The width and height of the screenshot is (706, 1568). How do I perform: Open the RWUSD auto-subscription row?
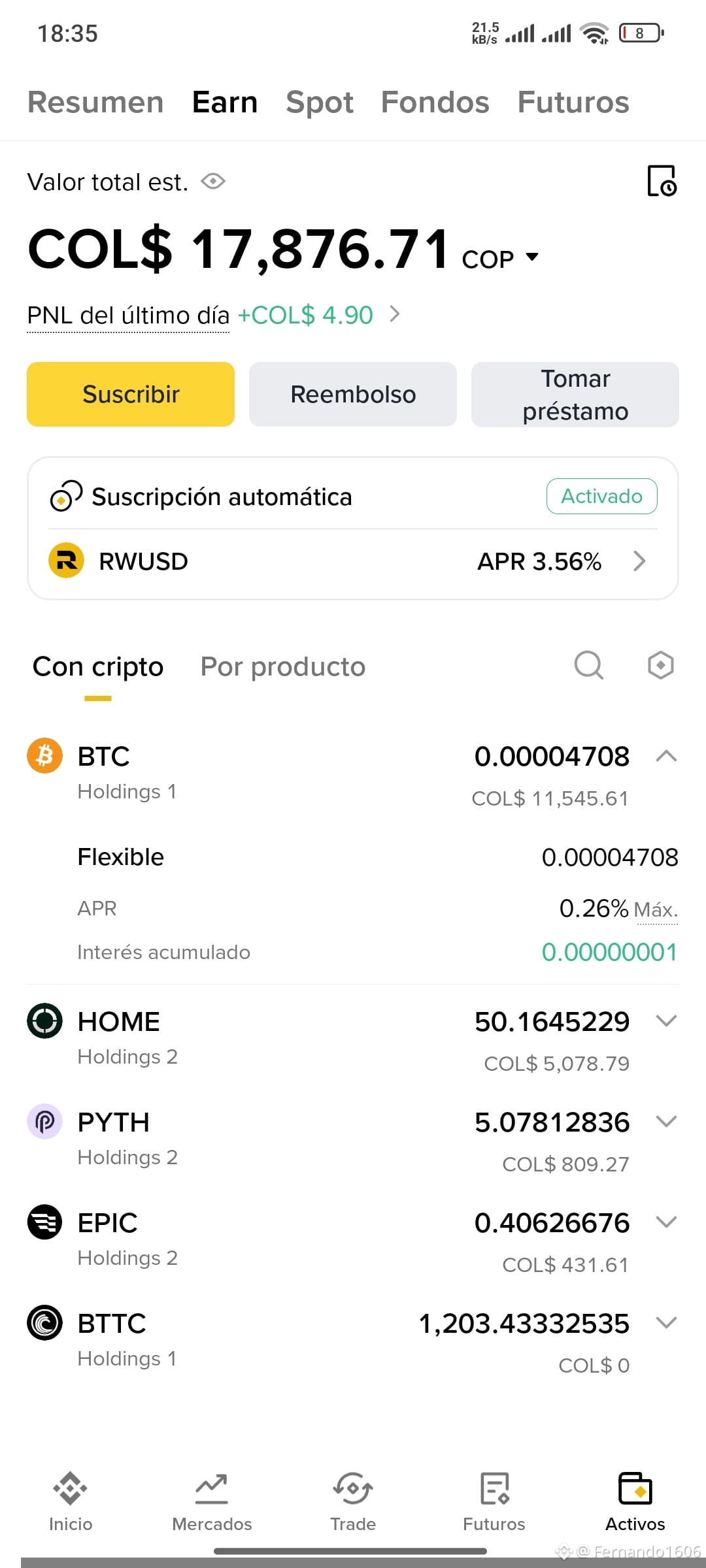[353, 561]
